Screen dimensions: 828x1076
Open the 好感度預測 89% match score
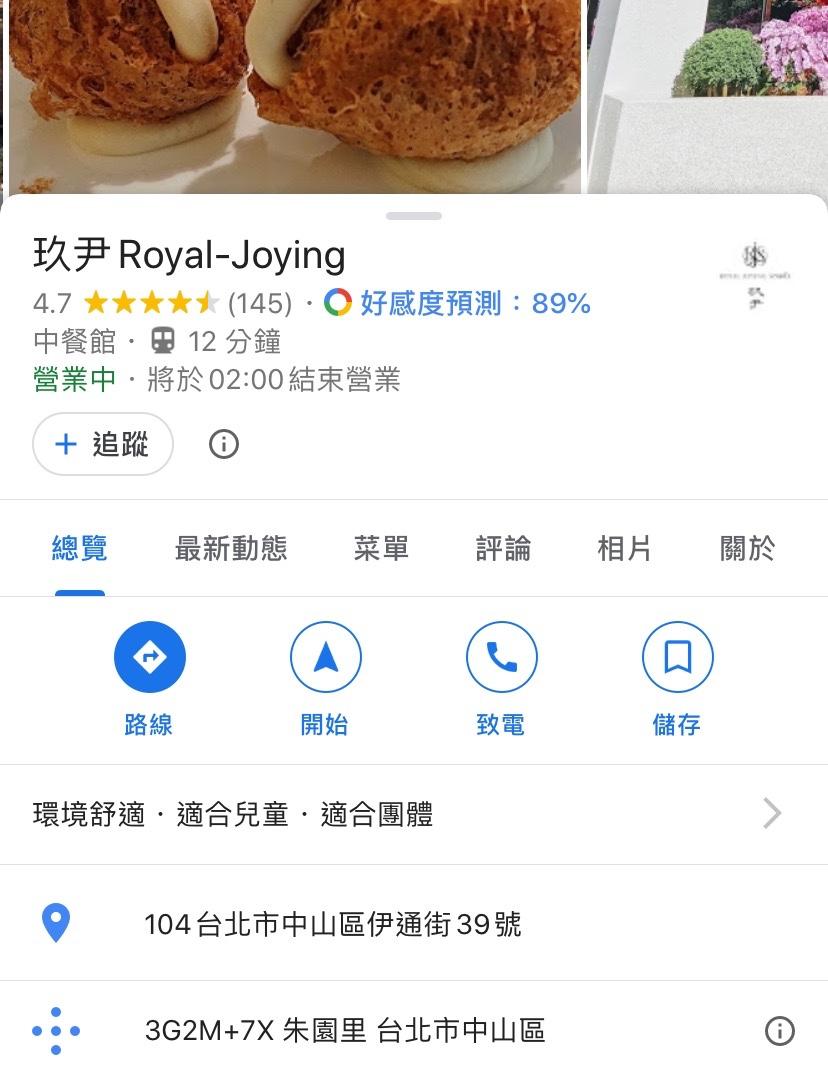coord(460,303)
